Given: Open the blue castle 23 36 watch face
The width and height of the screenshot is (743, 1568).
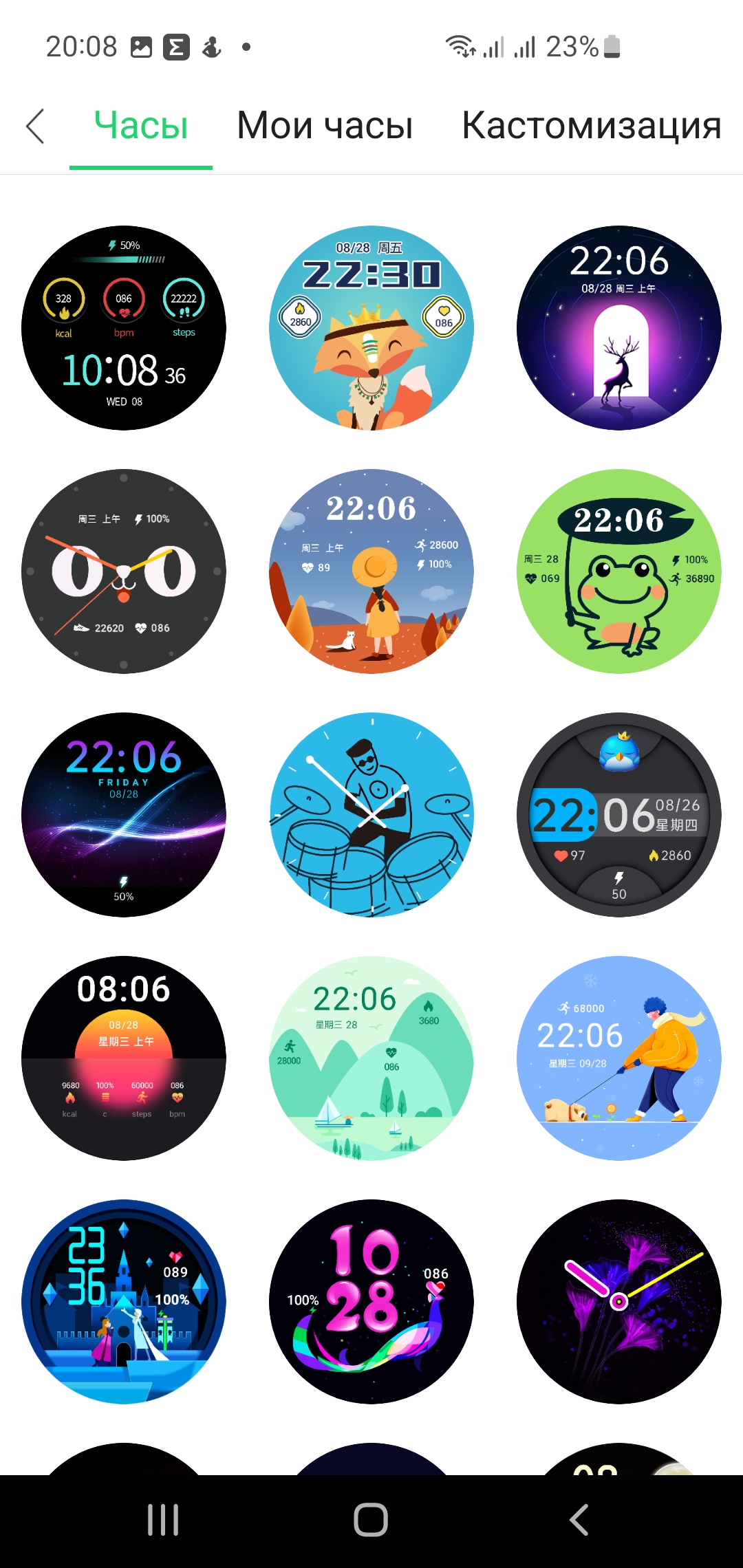Looking at the screenshot, I should click(124, 1302).
